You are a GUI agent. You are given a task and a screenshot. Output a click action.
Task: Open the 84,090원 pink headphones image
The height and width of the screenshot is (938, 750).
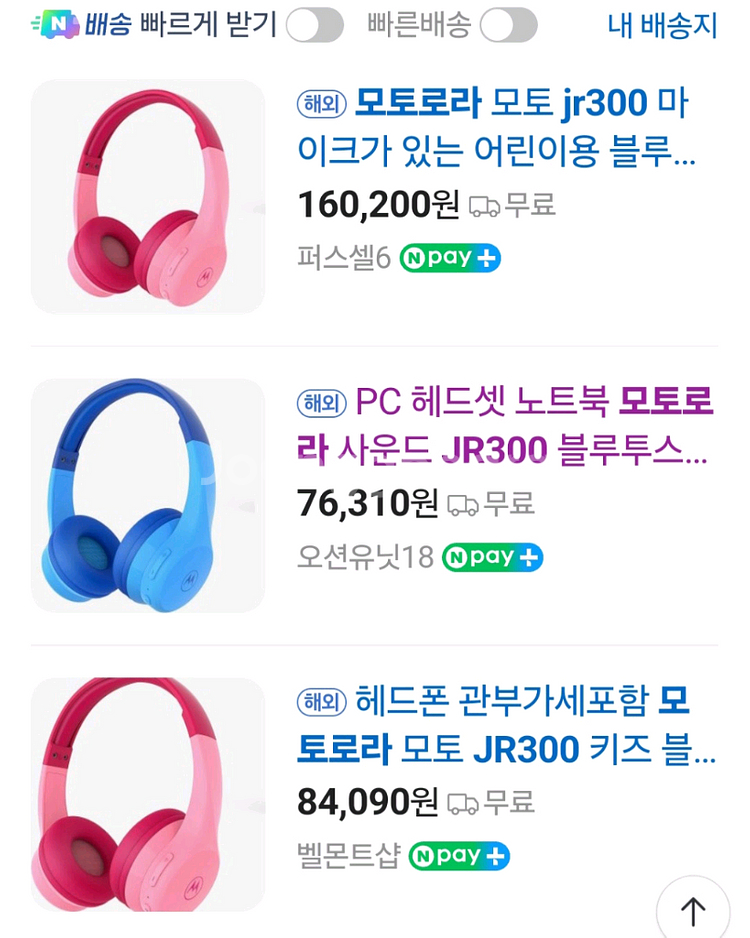click(x=148, y=793)
